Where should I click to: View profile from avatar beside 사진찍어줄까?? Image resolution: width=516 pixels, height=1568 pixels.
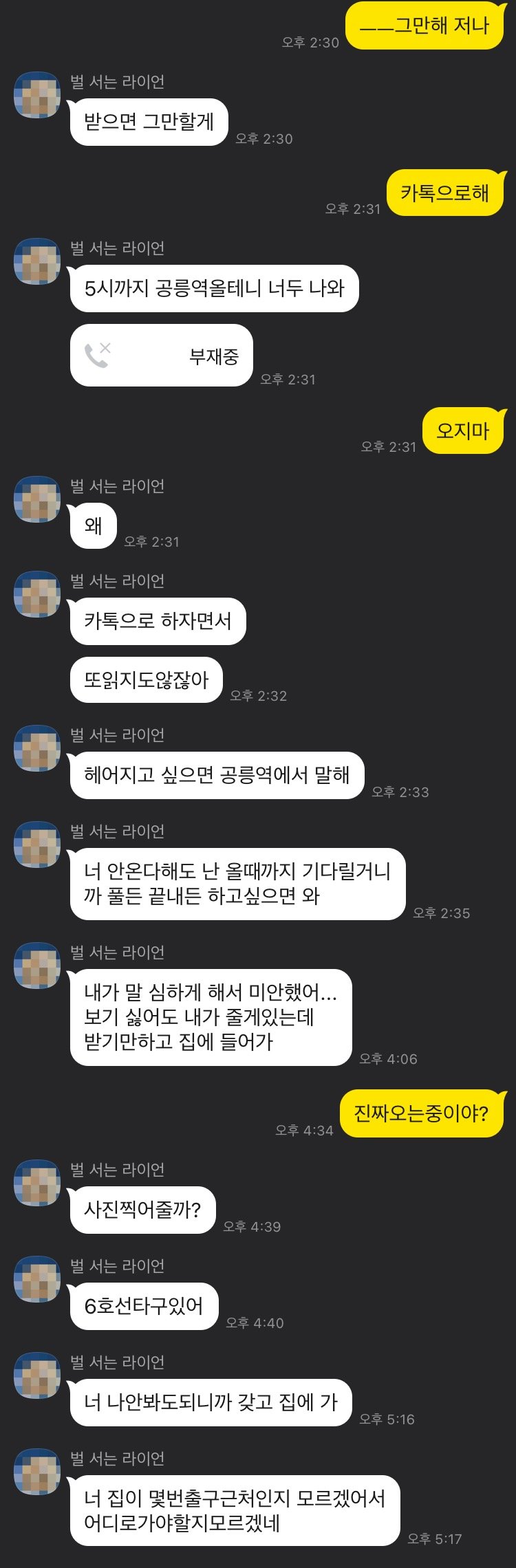(37, 1183)
